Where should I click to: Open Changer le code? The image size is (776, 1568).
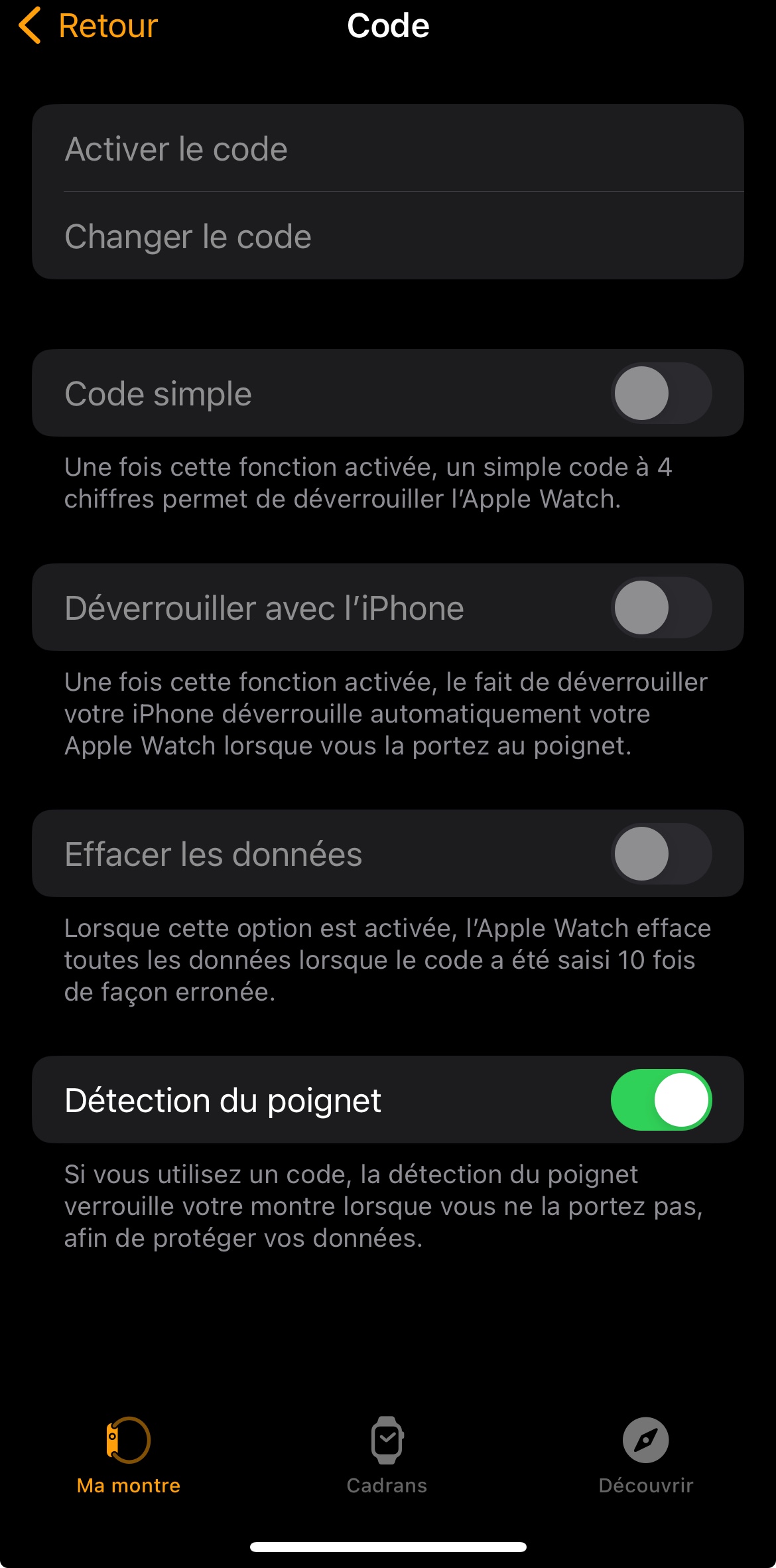click(188, 237)
